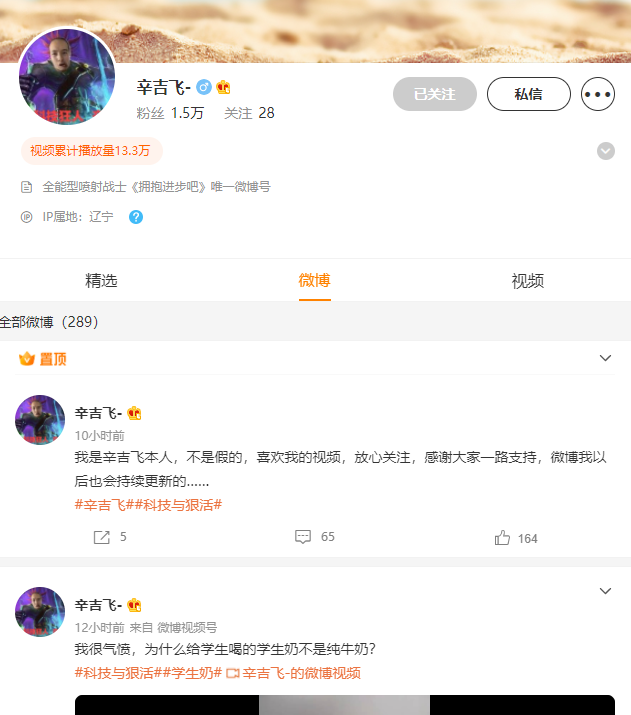
Task: Tap the 已关注 following button
Action: 434,94
